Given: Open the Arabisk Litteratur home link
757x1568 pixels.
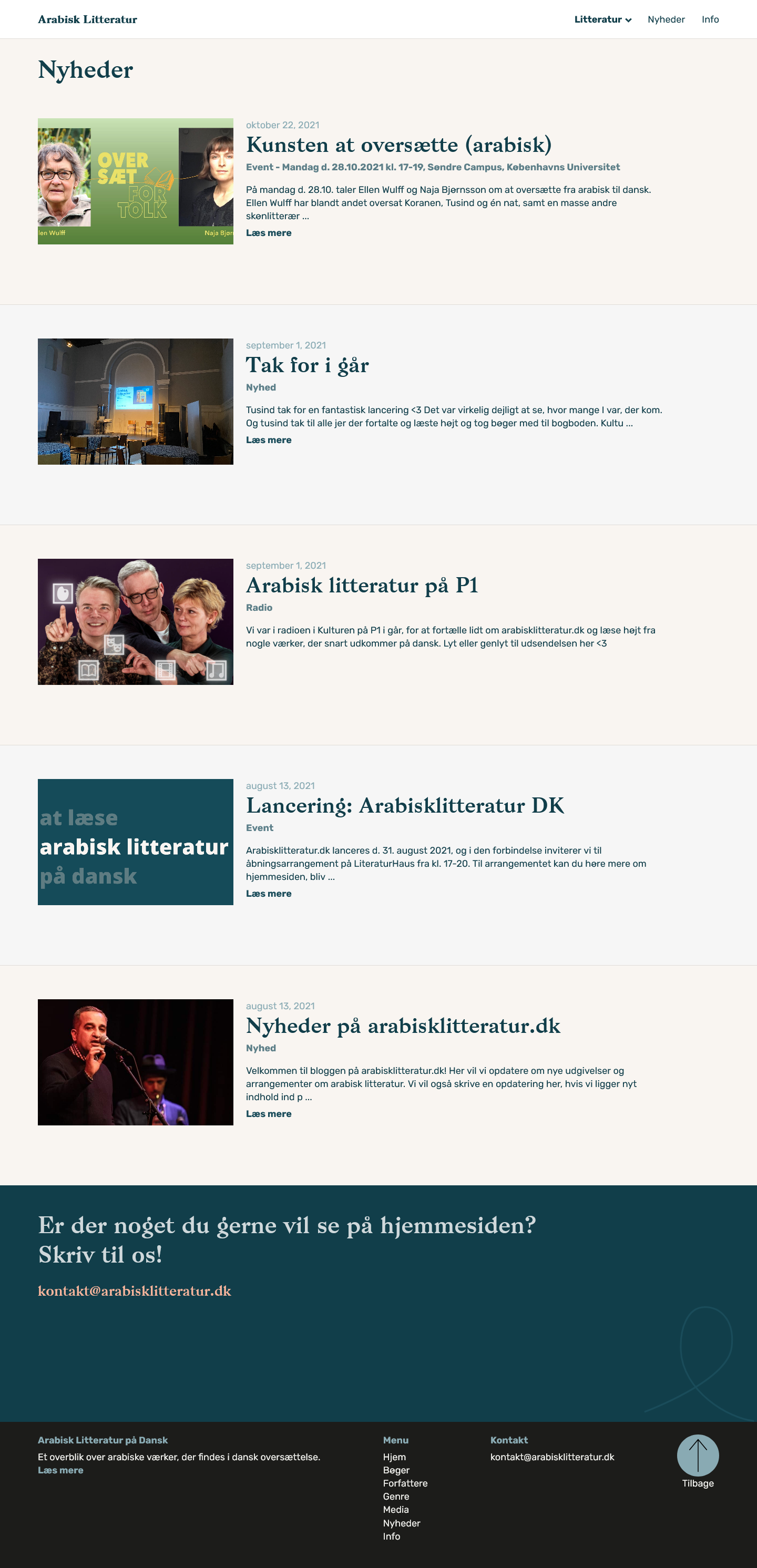Looking at the screenshot, I should click(87, 19).
